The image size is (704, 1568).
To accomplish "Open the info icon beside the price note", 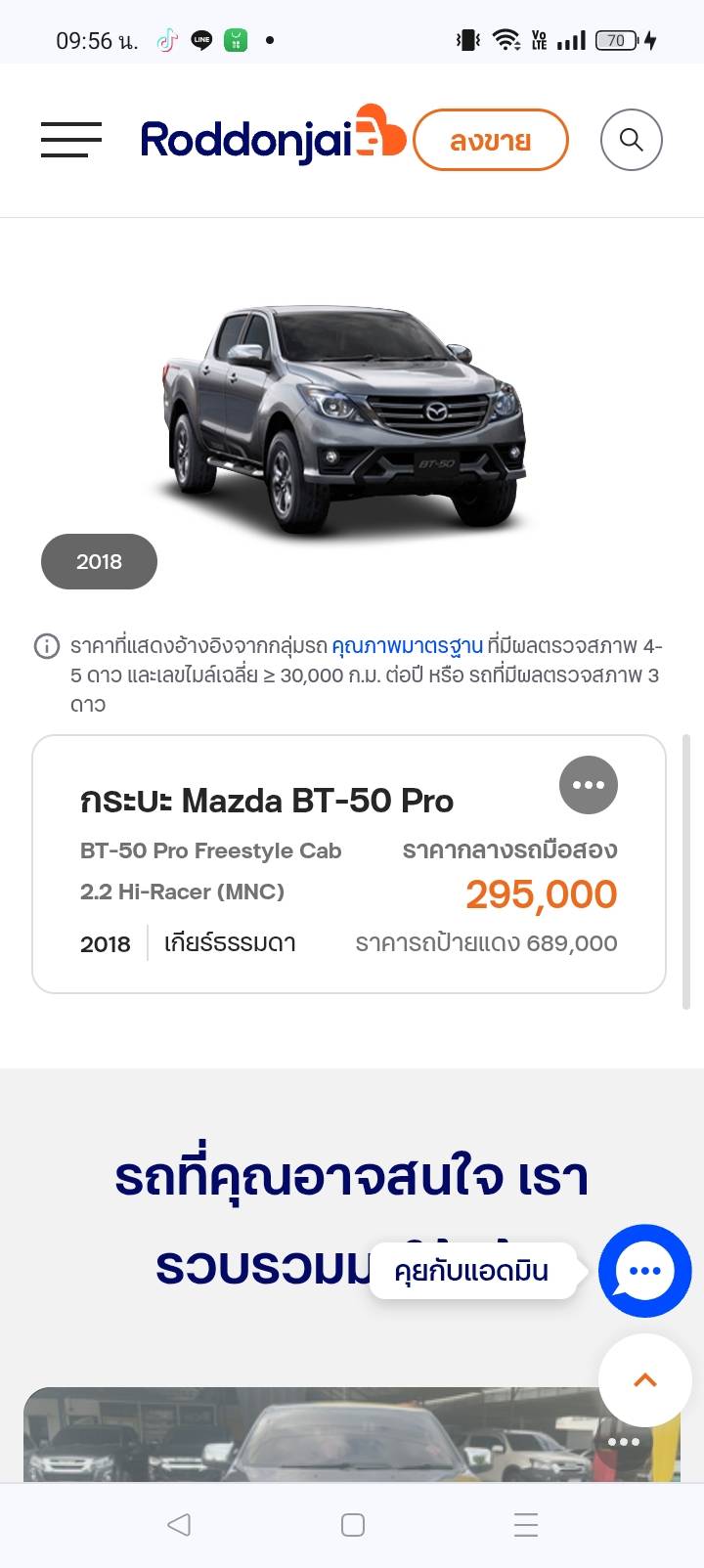I will (x=46, y=646).
